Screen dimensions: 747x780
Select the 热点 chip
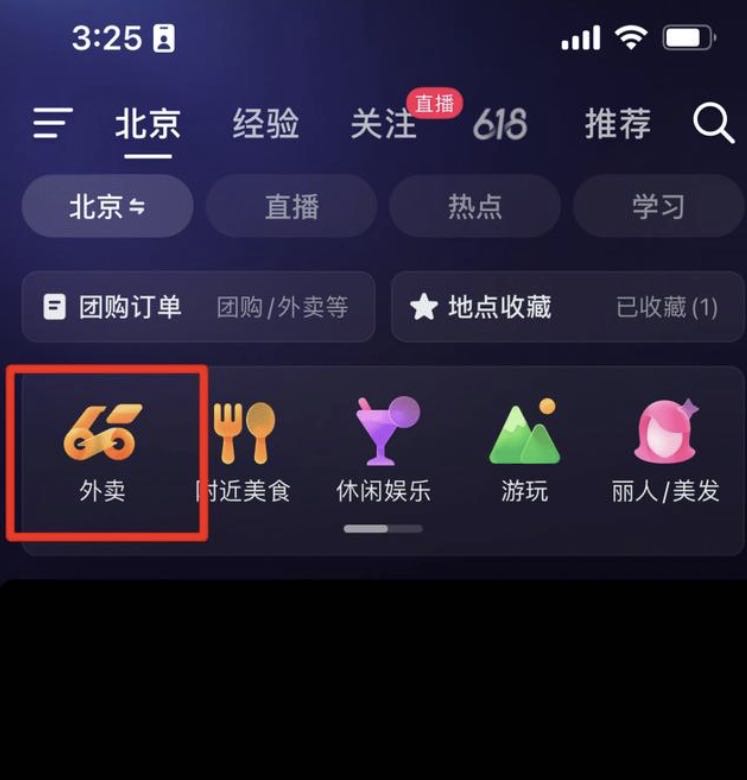[474, 207]
